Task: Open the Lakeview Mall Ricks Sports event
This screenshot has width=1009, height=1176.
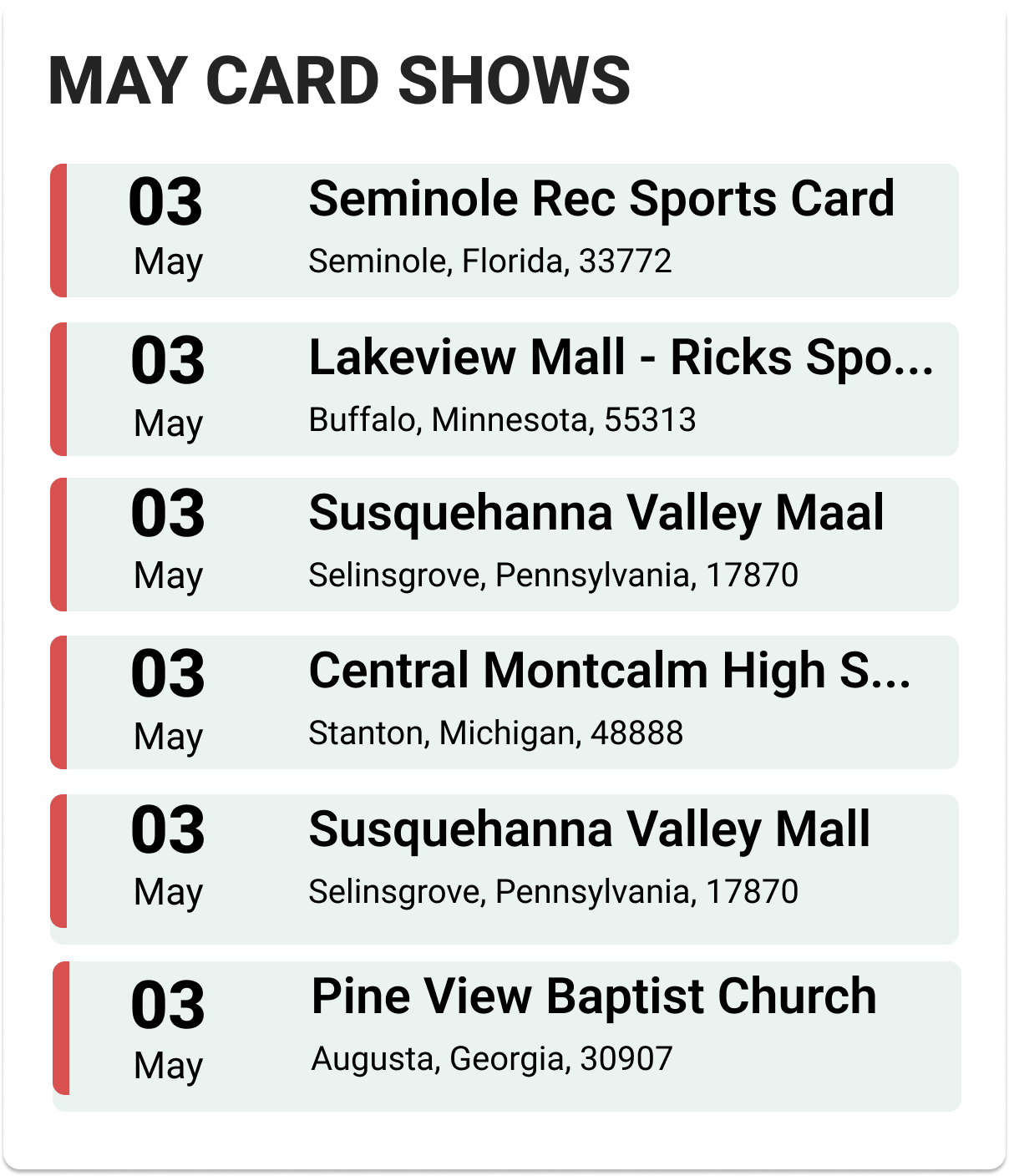Action: point(620,359)
